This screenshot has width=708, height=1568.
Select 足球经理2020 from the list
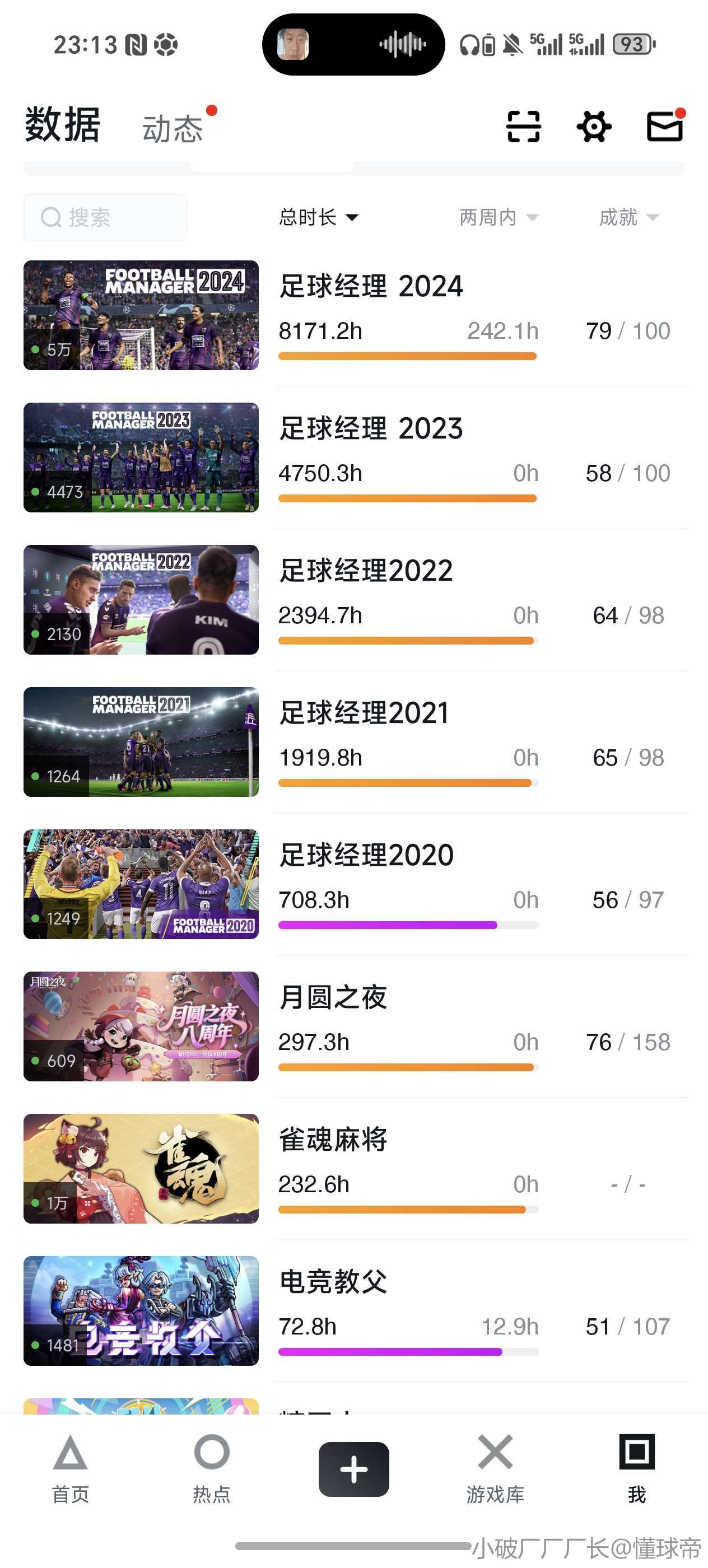pos(366,855)
